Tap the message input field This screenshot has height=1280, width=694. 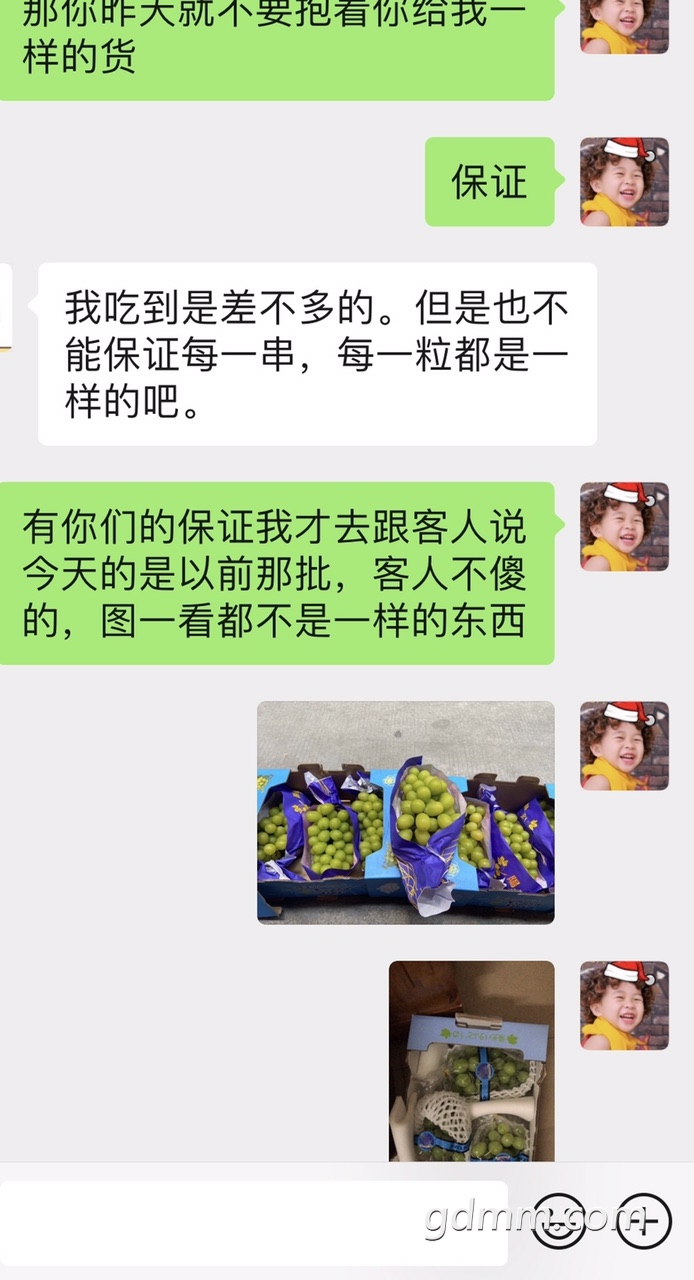click(x=254, y=1222)
